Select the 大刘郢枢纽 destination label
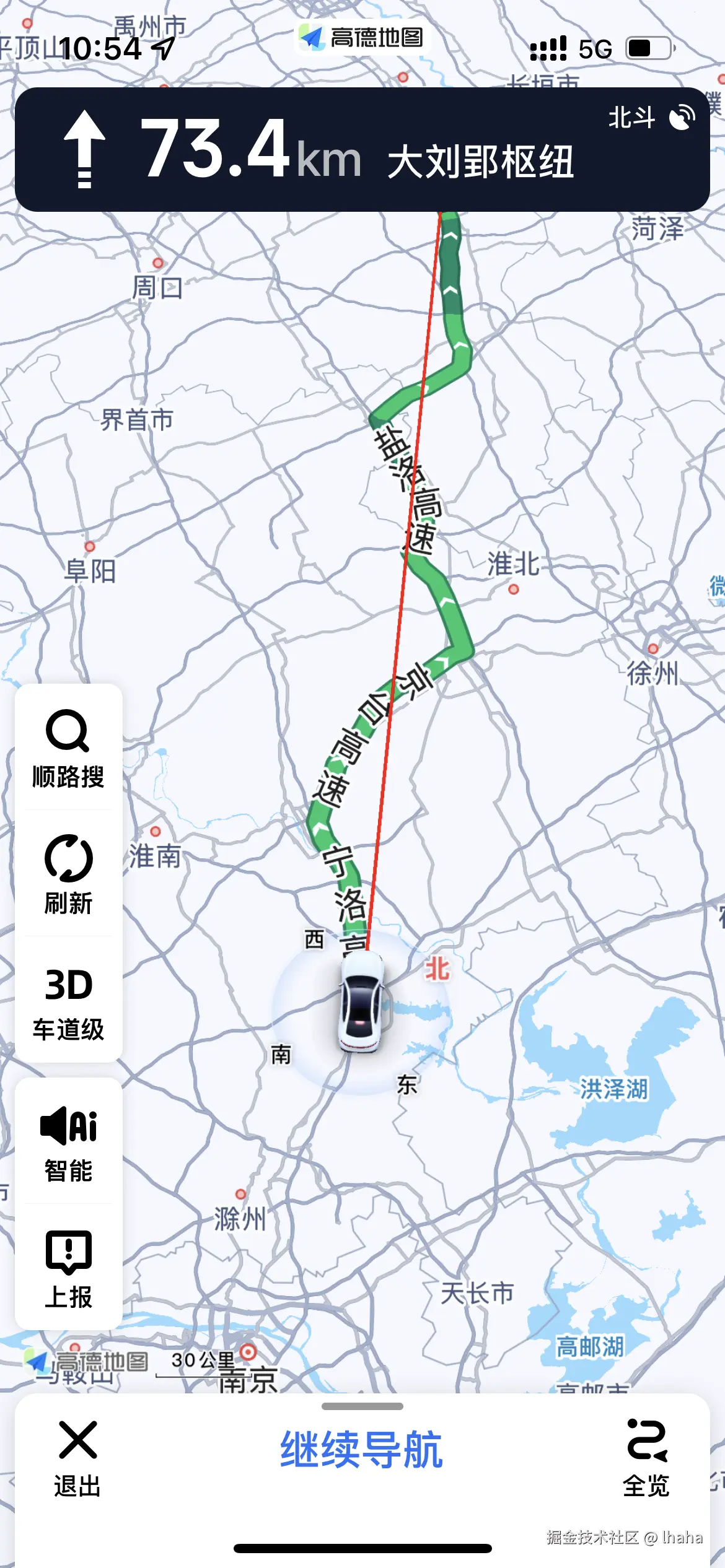Image resolution: width=725 pixels, height=1568 pixels. [480, 161]
